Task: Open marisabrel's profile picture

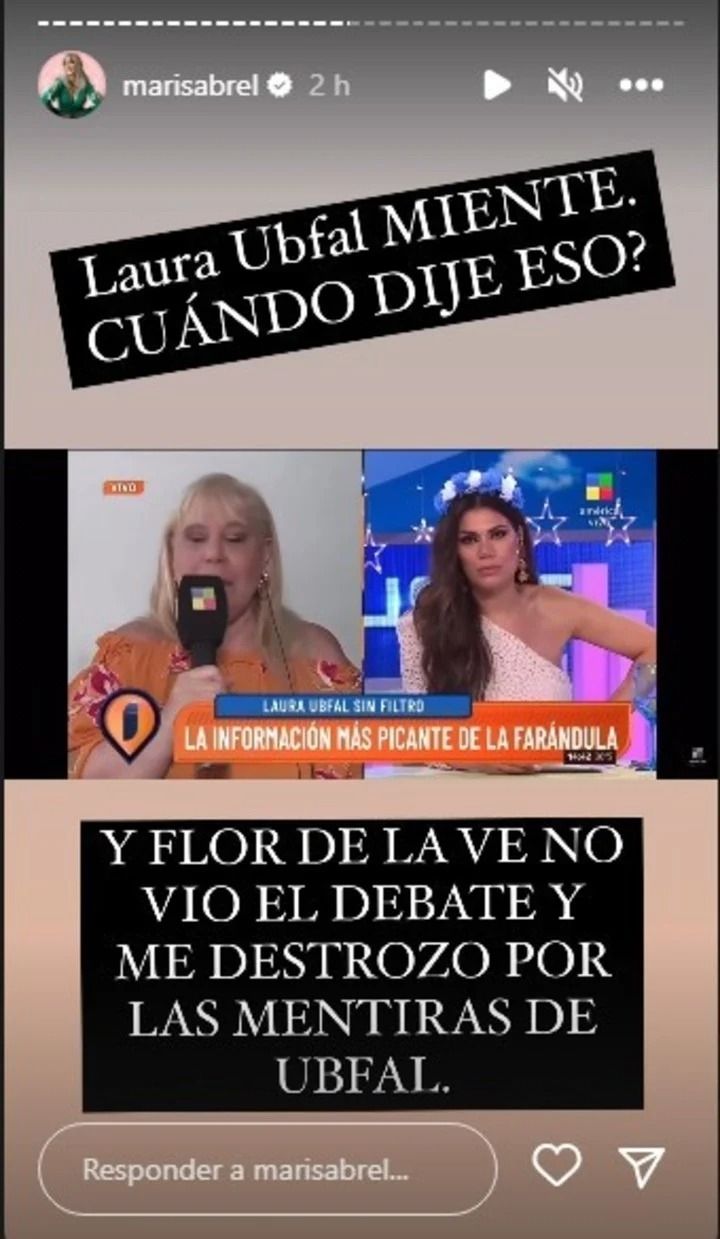Action: coord(72,85)
